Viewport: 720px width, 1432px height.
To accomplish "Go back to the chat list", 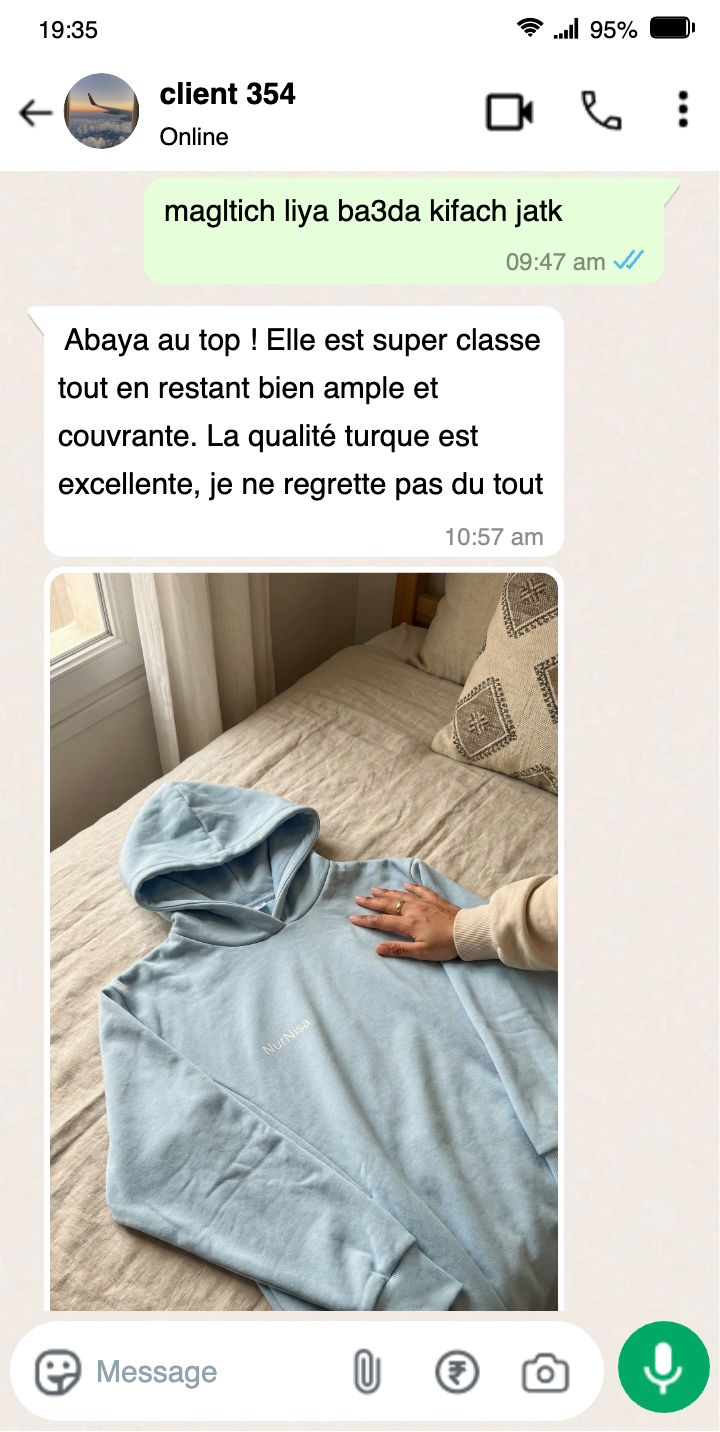I will coord(35,113).
